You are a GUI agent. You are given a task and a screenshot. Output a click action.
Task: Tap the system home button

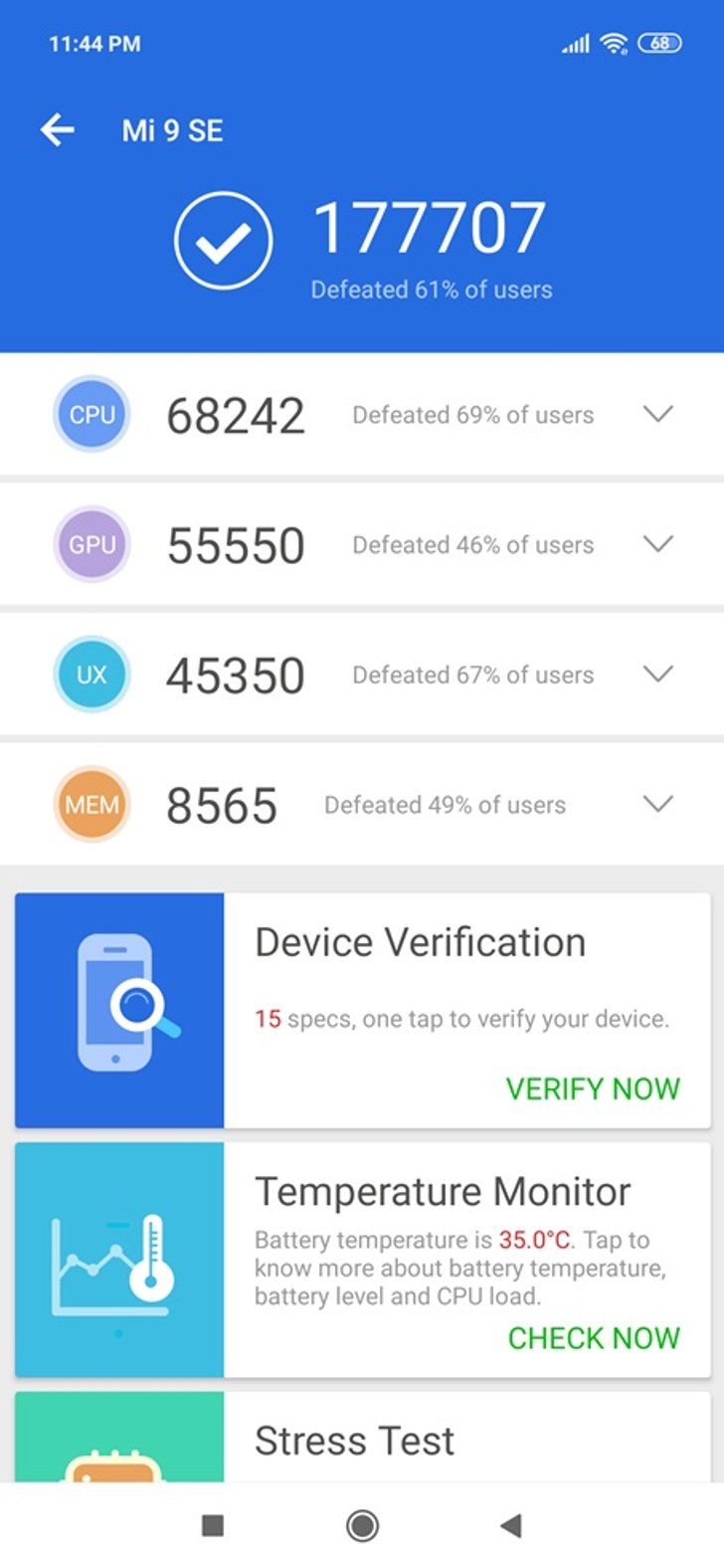click(362, 1525)
